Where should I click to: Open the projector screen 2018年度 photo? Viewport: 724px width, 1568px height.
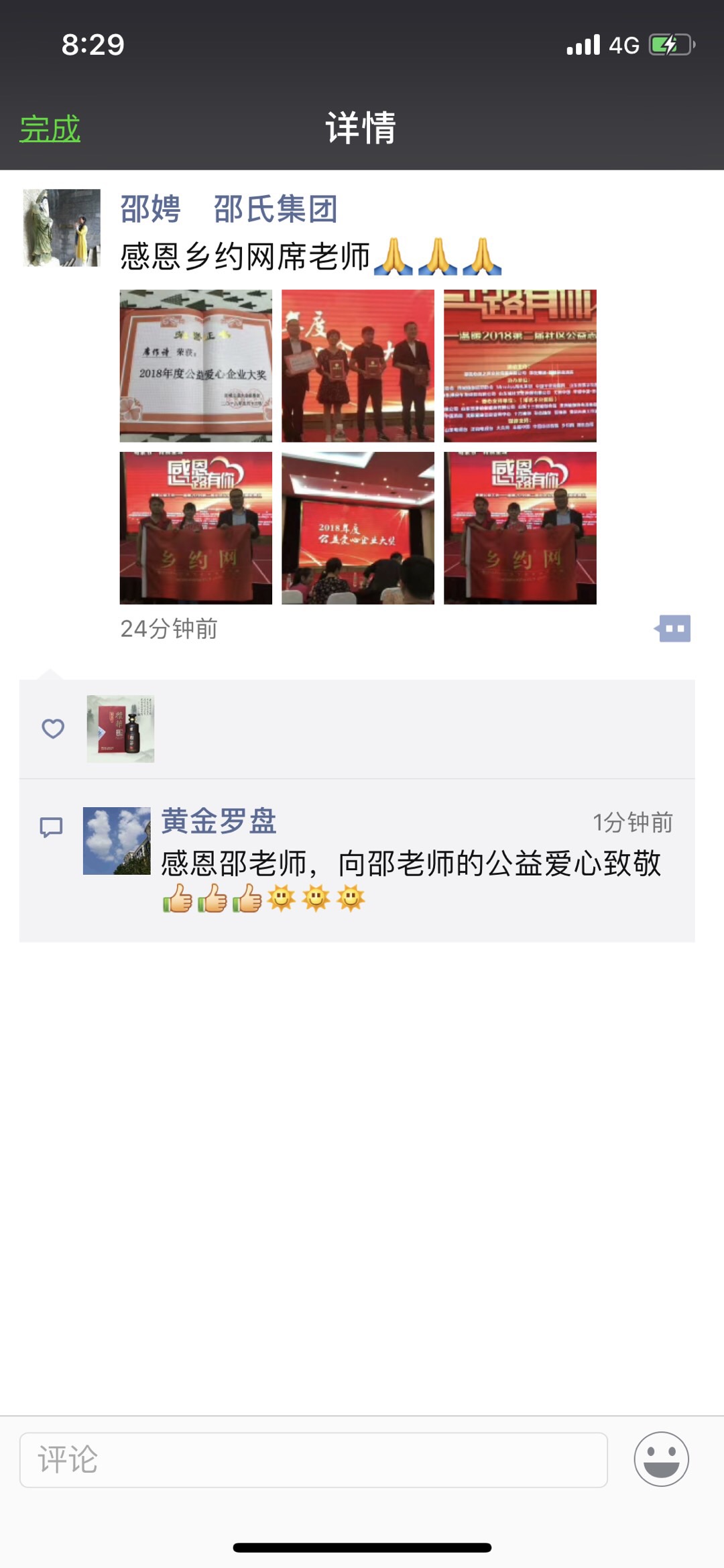pos(358,528)
